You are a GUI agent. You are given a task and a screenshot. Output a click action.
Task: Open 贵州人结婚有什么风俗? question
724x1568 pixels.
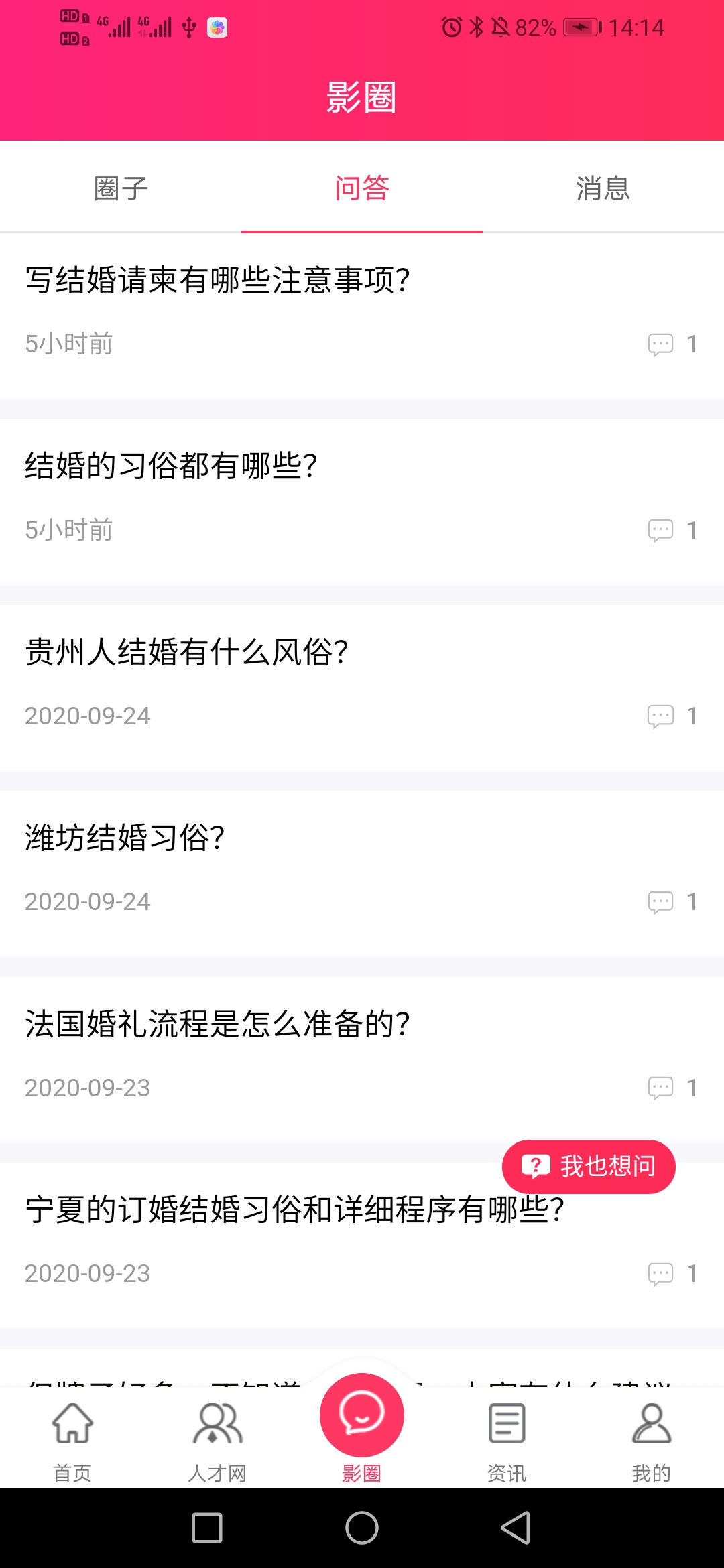click(x=186, y=652)
